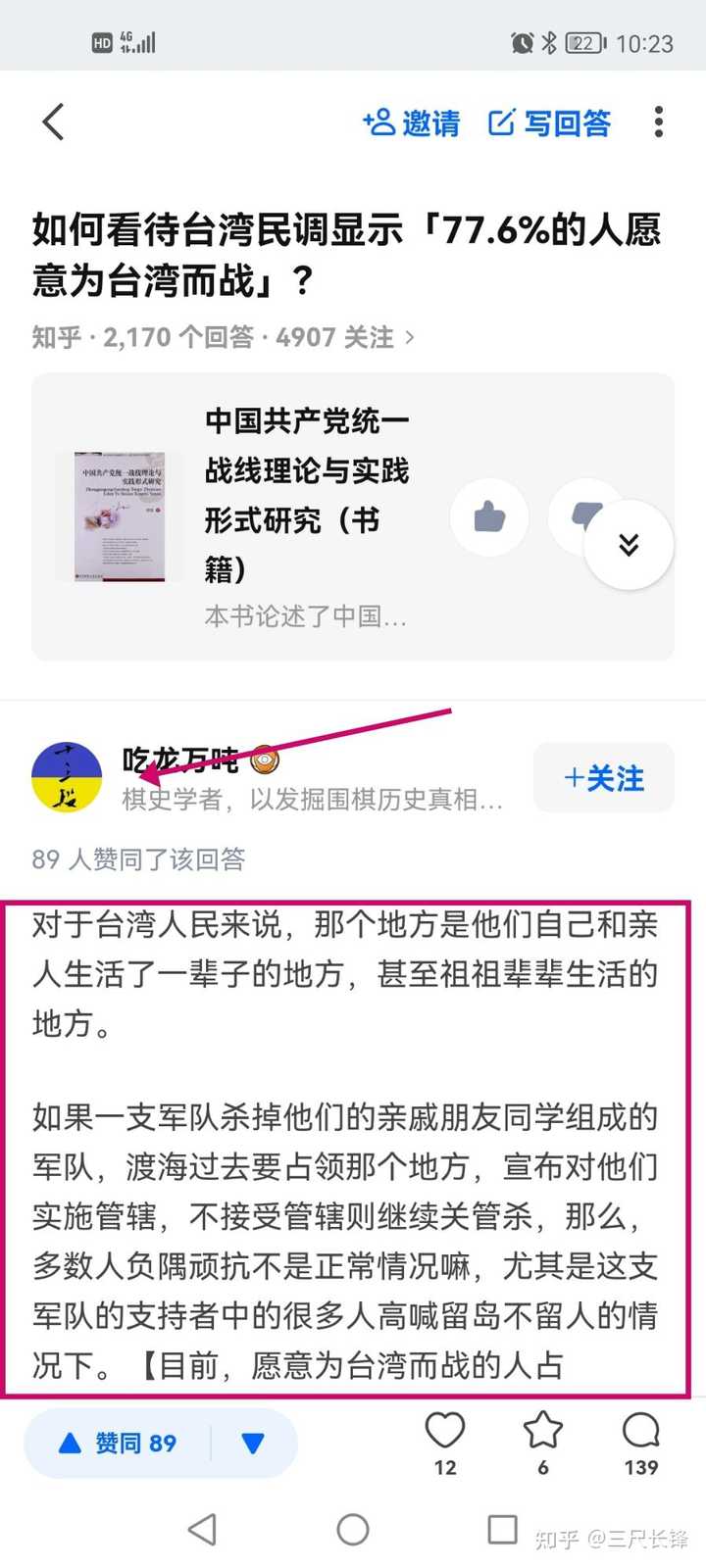The height and width of the screenshot is (1568, 706).
Task: Tap the double-chevron floating button
Action: coord(629,545)
